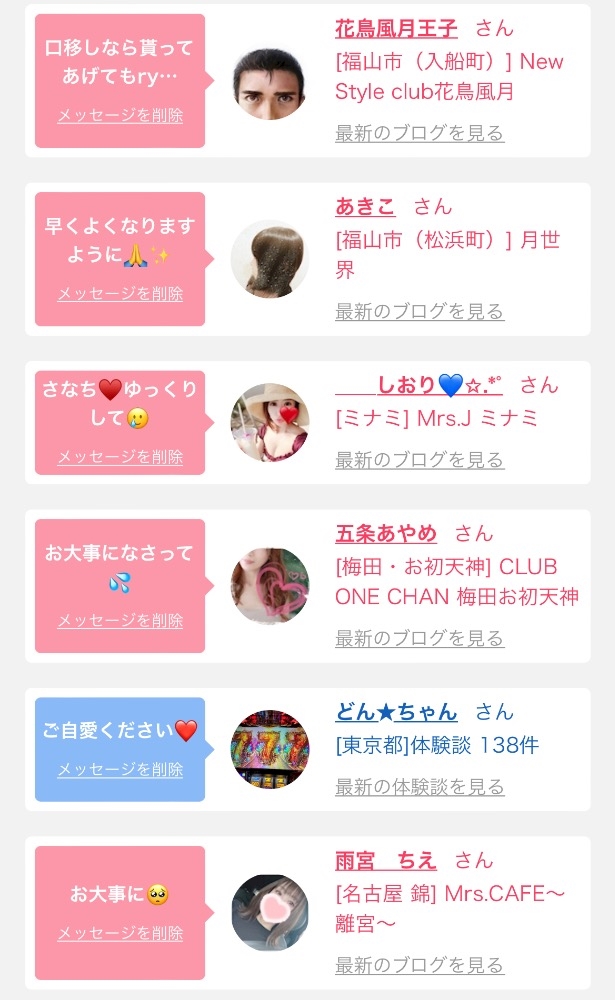615x1000 pixels.
Task: Delete the message to しおり
Action: [x=120, y=457]
